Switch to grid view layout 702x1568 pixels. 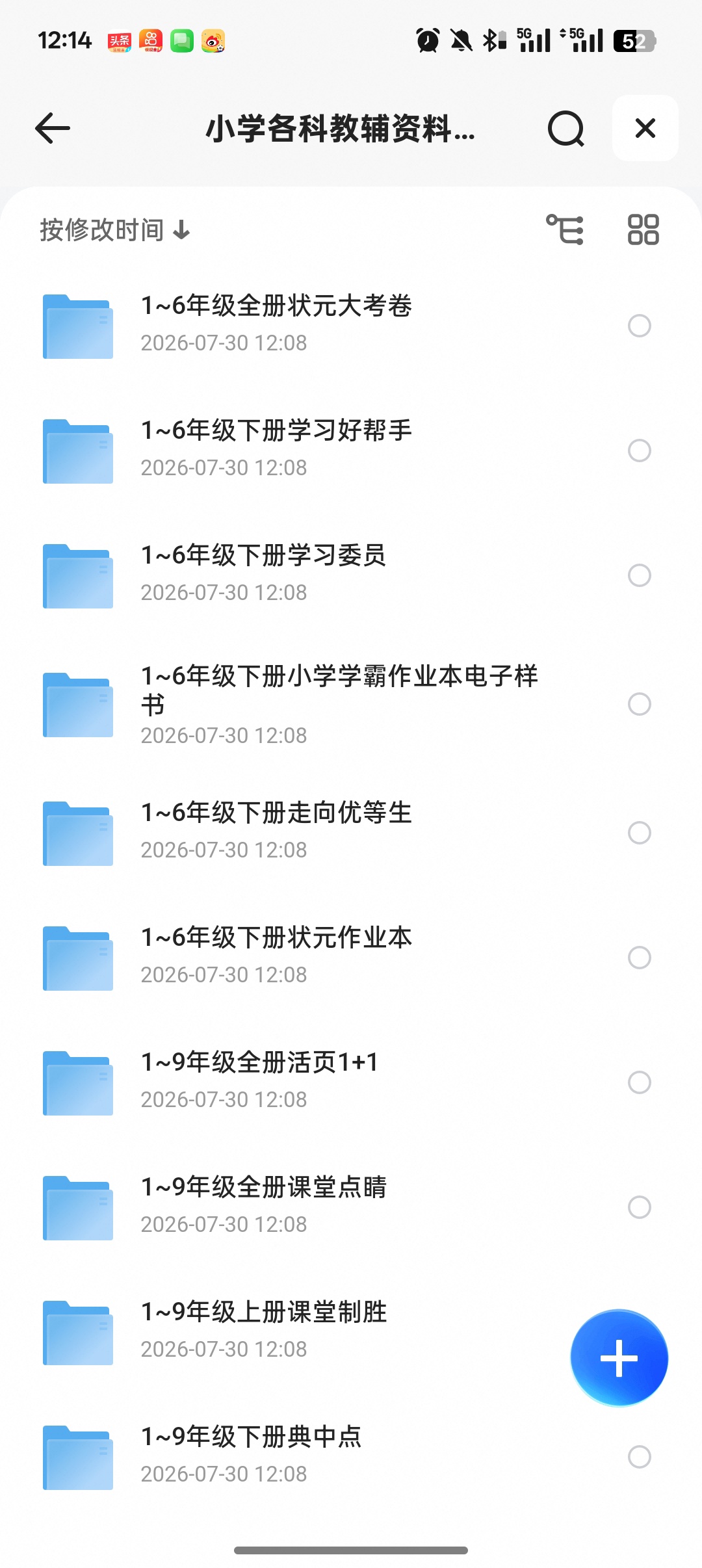643,229
